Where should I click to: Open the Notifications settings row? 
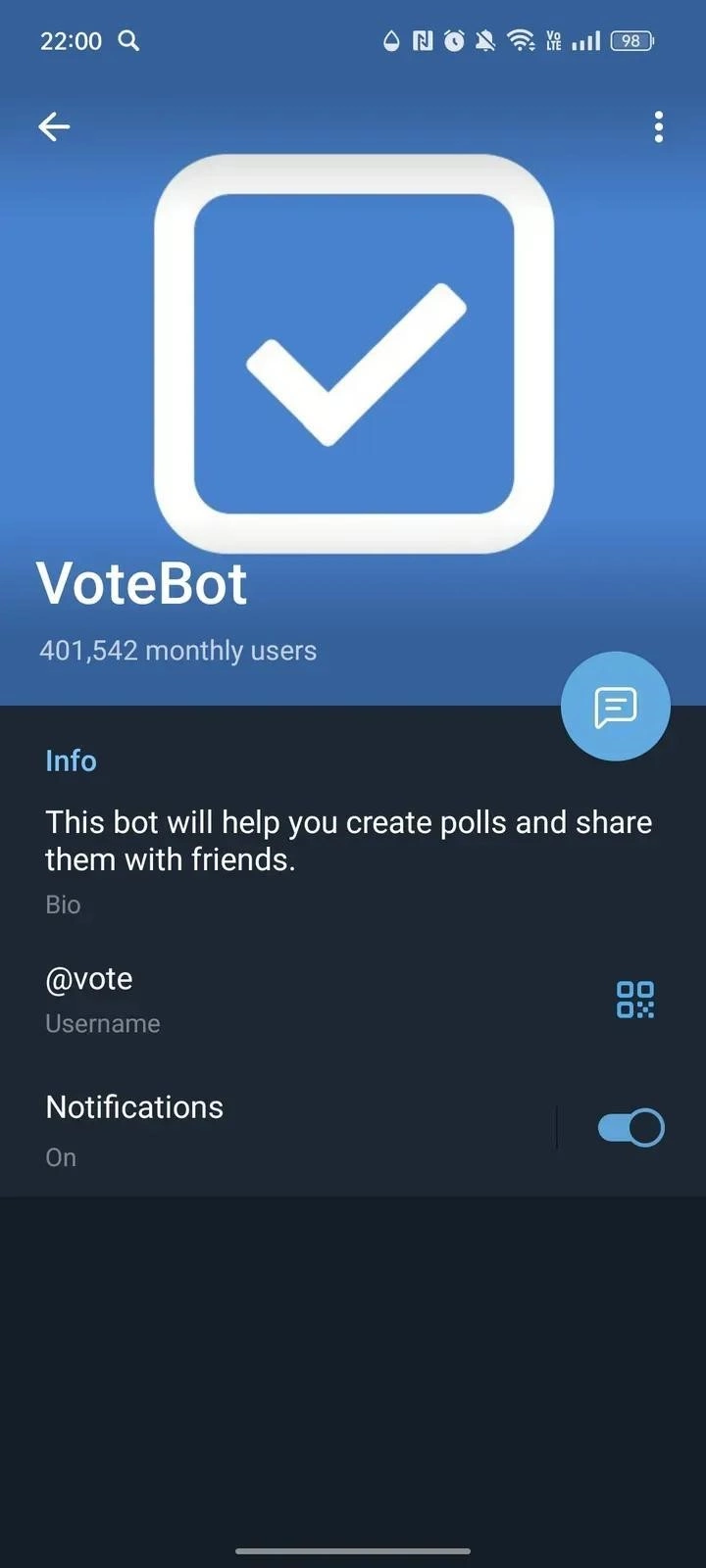point(275,1129)
